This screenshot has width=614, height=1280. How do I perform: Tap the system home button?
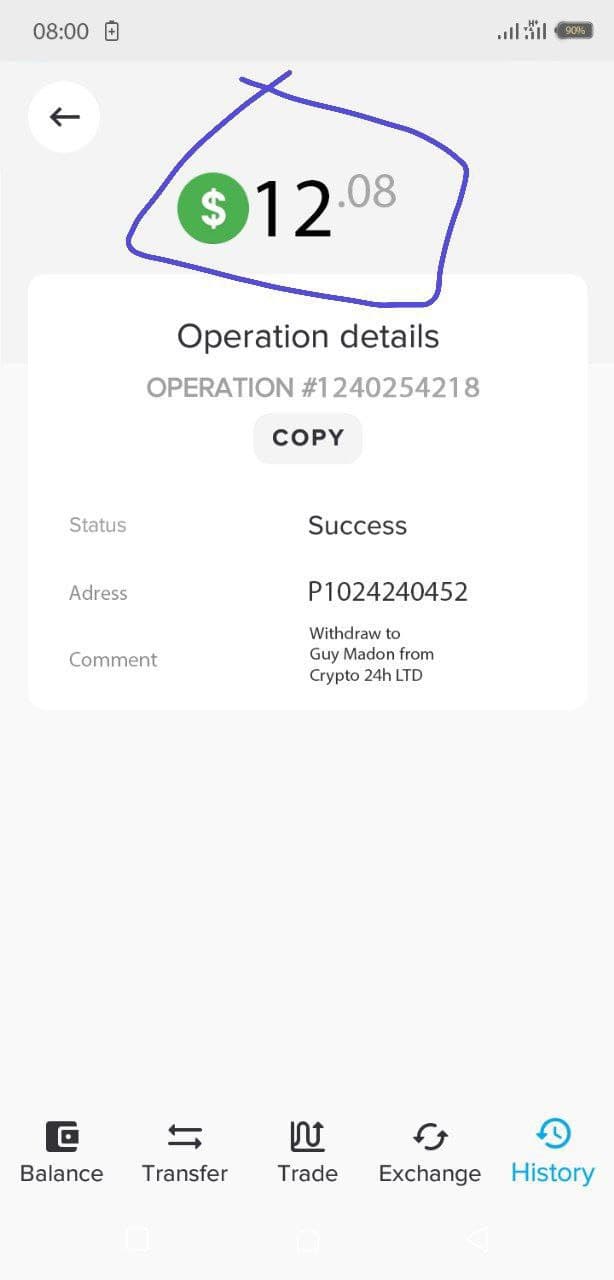(307, 1240)
